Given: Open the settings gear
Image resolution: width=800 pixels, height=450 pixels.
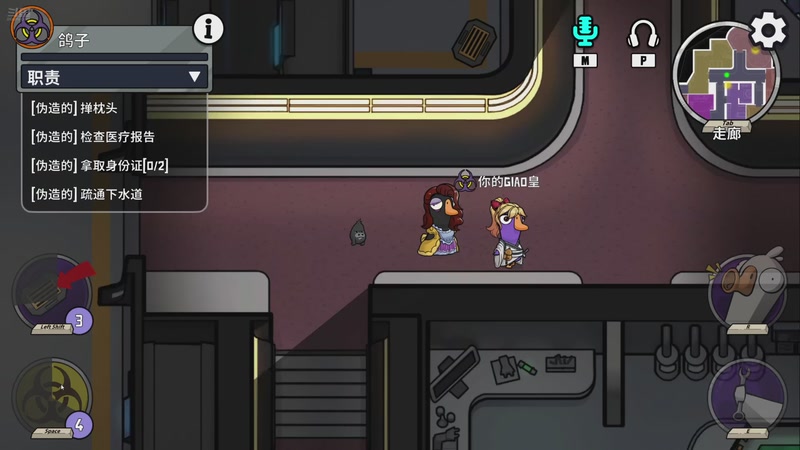Looking at the screenshot, I should coord(768,30).
